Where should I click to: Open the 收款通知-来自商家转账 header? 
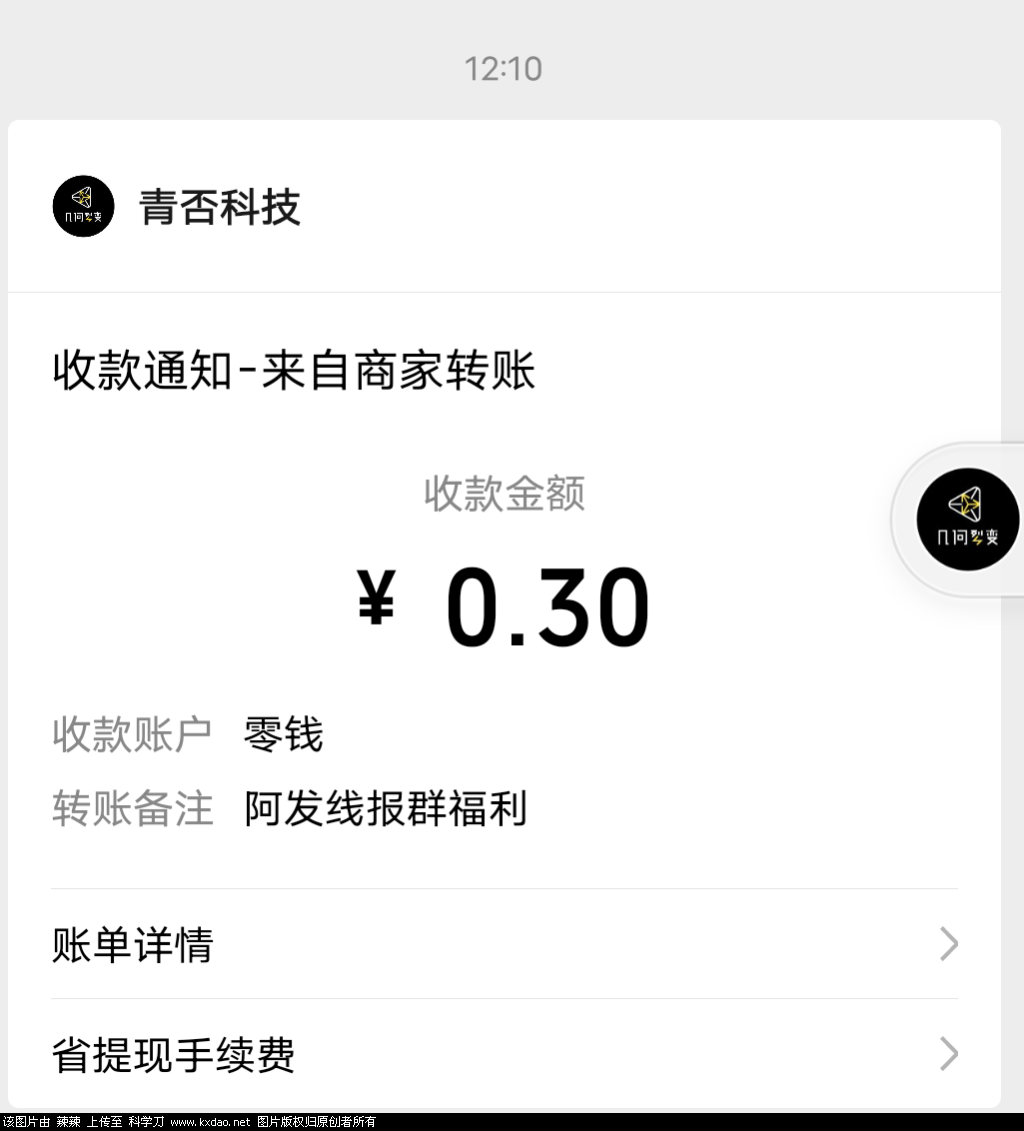[293, 369]
